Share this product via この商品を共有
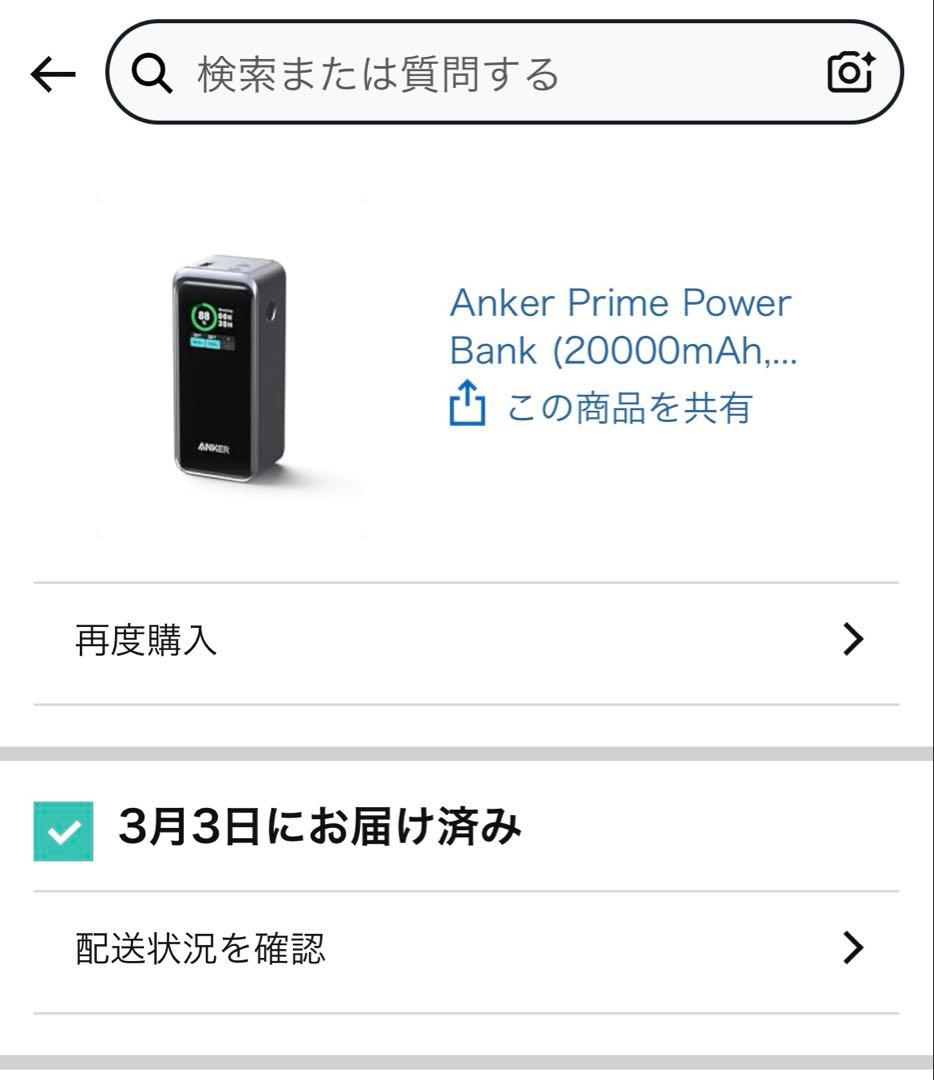934x1080 pixels. [x=602, y=407]
